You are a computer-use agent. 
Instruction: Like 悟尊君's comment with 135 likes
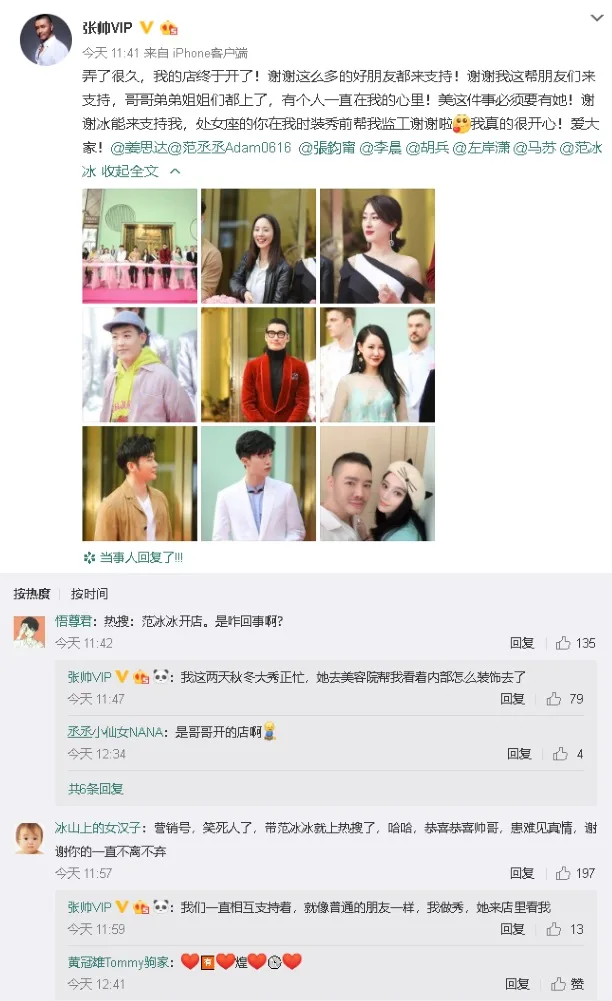point(574,643)
